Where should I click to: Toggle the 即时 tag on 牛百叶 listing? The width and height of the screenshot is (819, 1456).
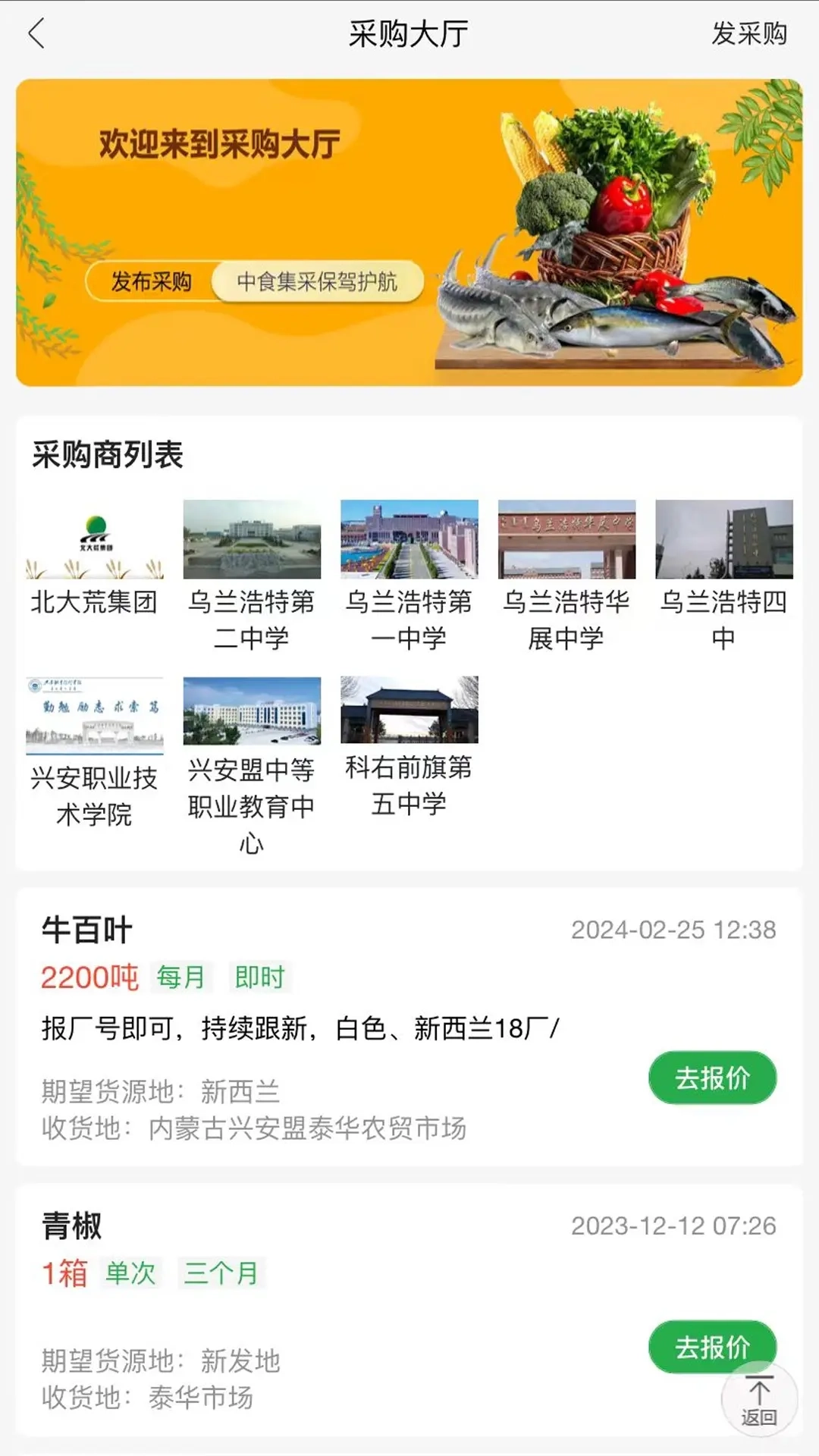coord(260,977)
